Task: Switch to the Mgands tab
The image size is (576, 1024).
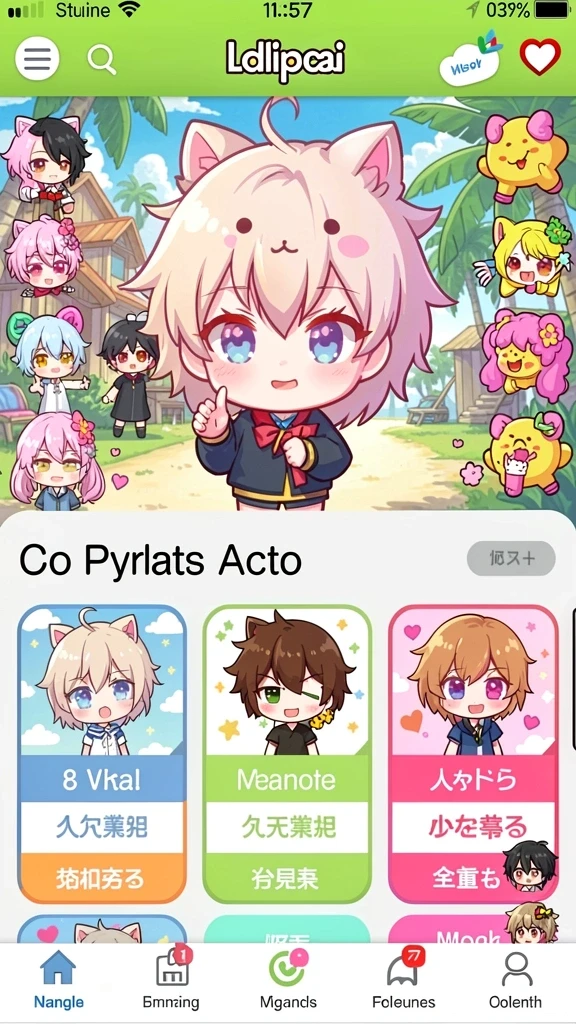Action: click(288, 980)
